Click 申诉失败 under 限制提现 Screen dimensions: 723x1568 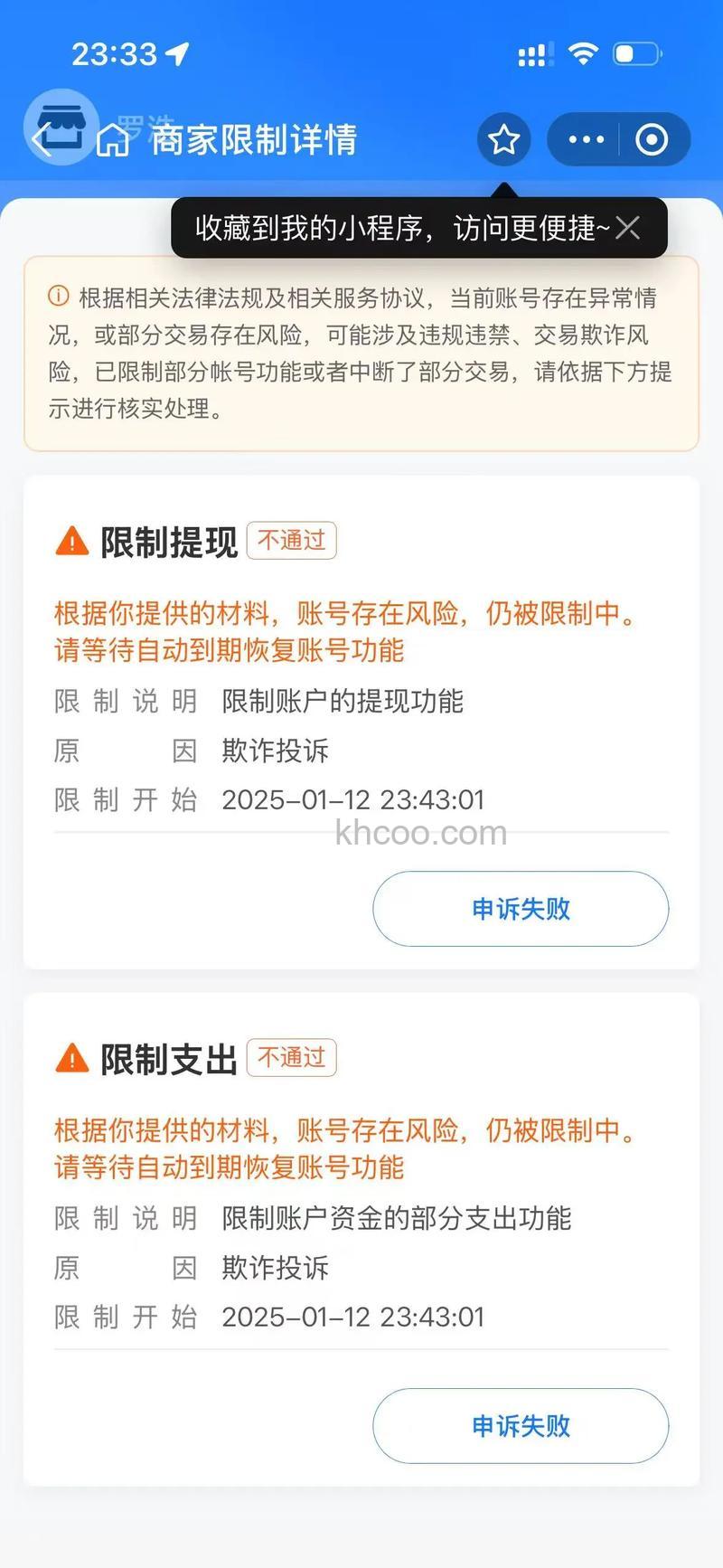click(520, 910)
